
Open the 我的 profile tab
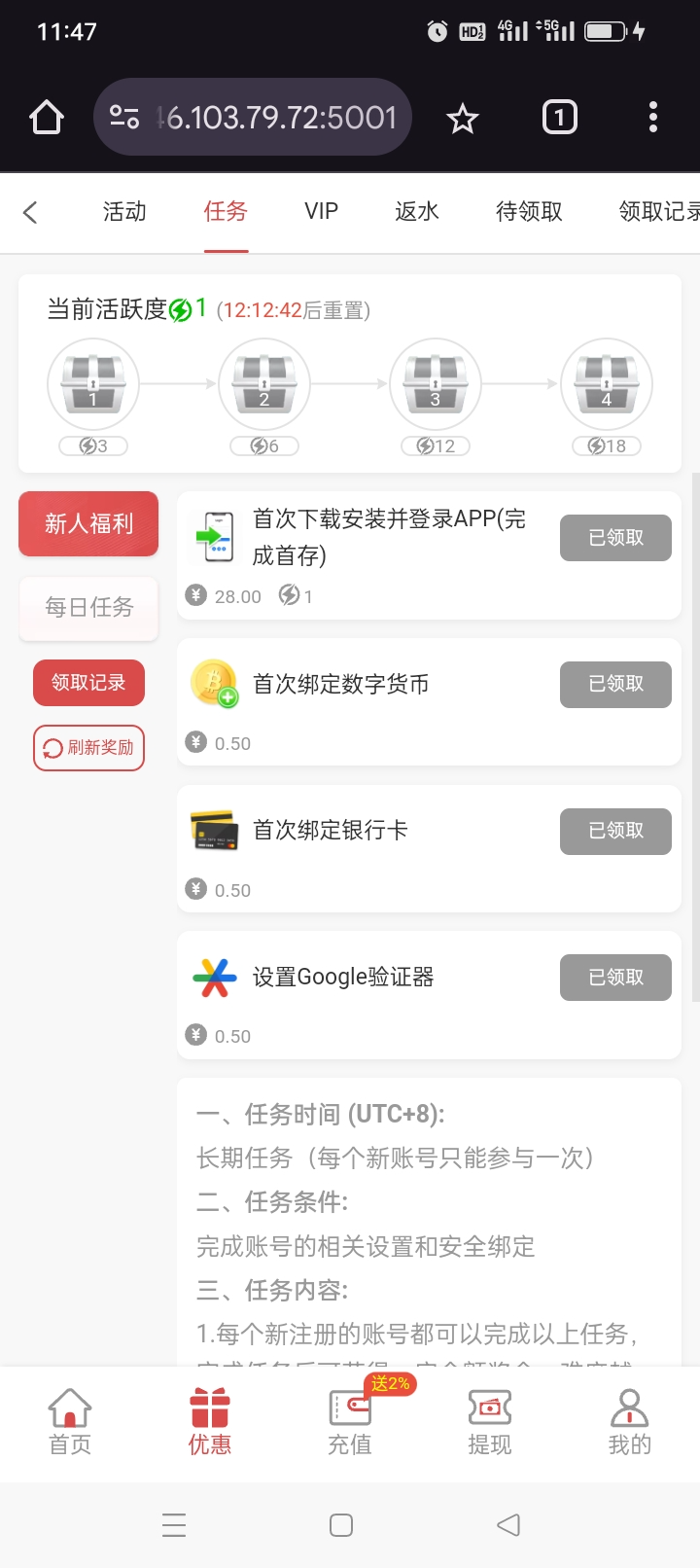pos(629,1422)
